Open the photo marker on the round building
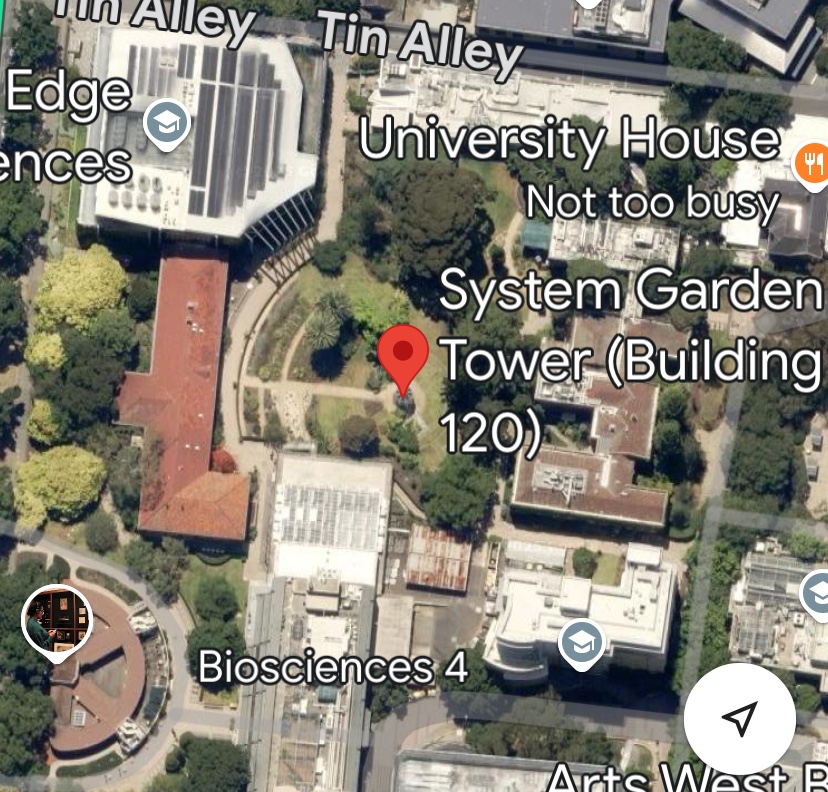Image resolution: width=828 pixels, height=792 pixels. (57, 620)
